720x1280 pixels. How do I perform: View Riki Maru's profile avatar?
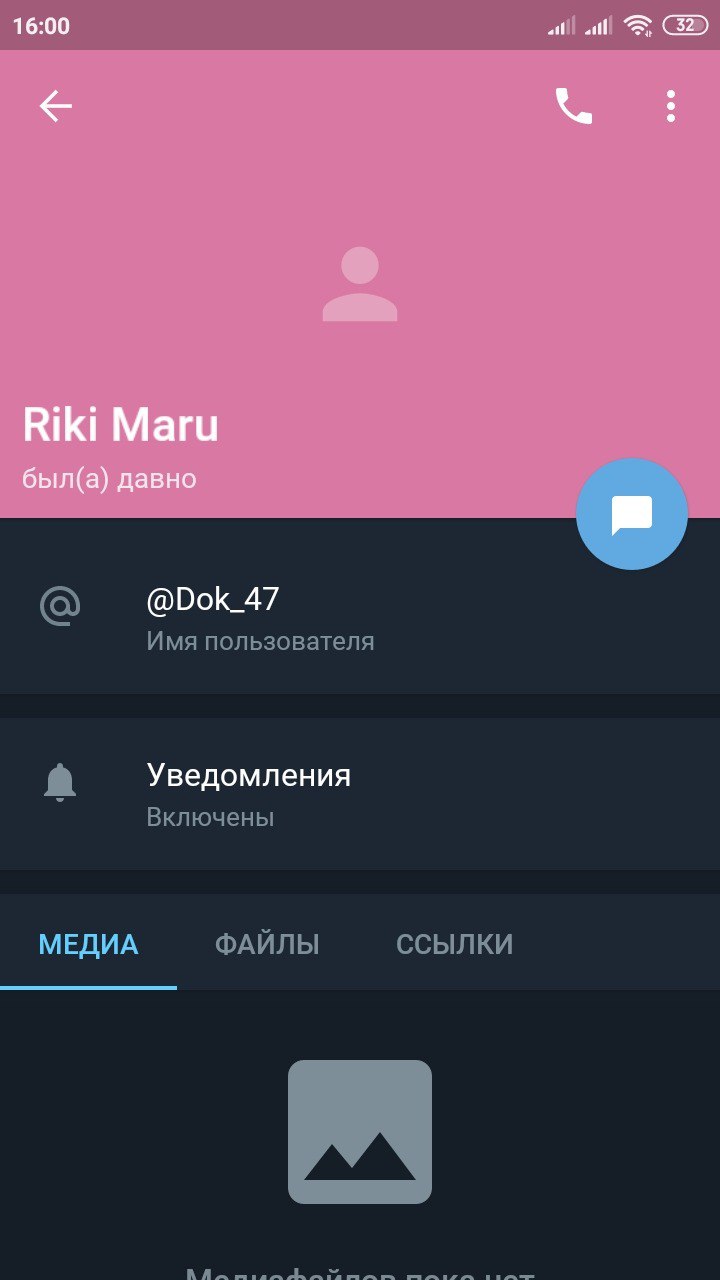click(360, 284)
